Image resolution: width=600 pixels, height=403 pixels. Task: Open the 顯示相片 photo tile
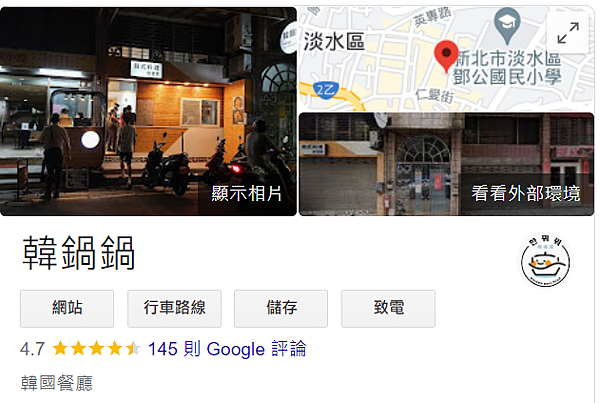click(x=148, y=110)
